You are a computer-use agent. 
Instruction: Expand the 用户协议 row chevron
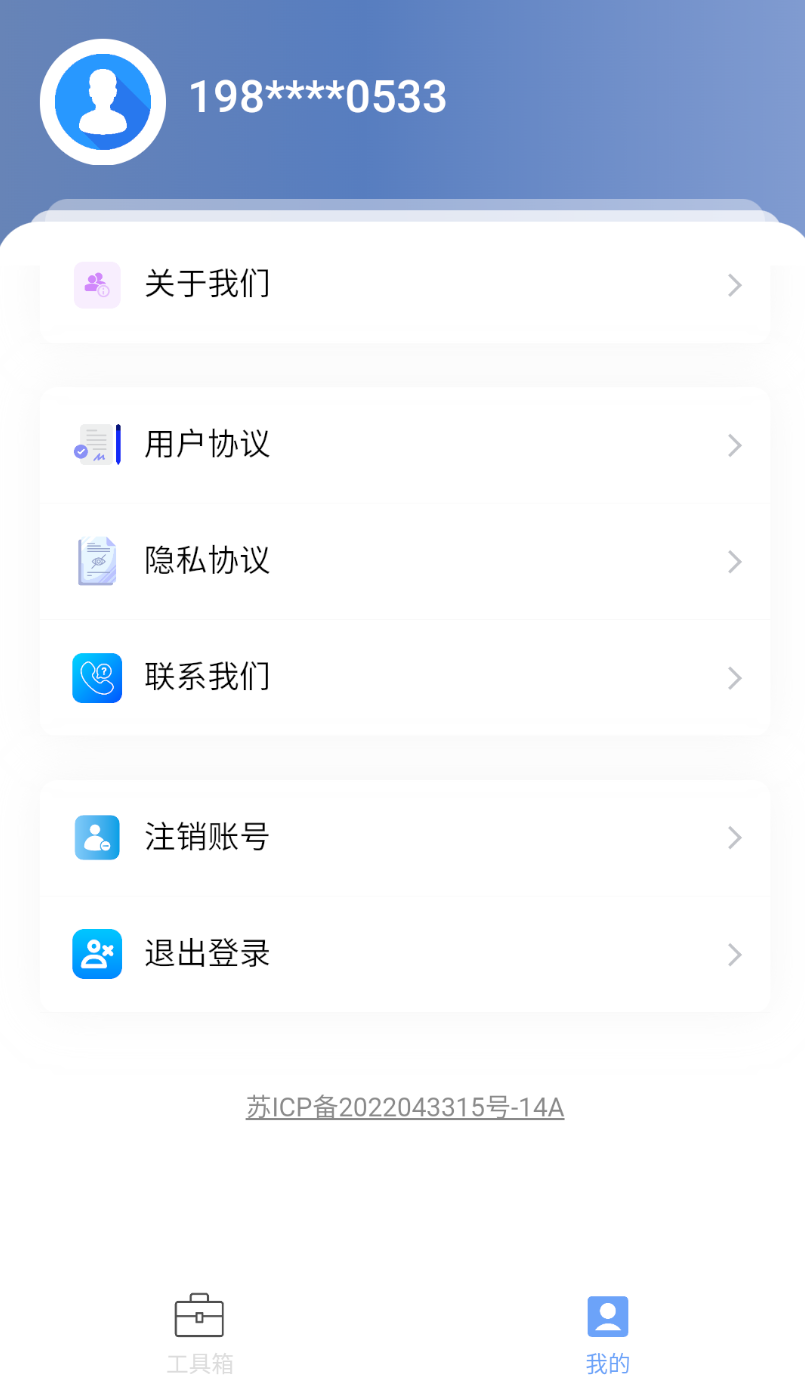(735, 445)
